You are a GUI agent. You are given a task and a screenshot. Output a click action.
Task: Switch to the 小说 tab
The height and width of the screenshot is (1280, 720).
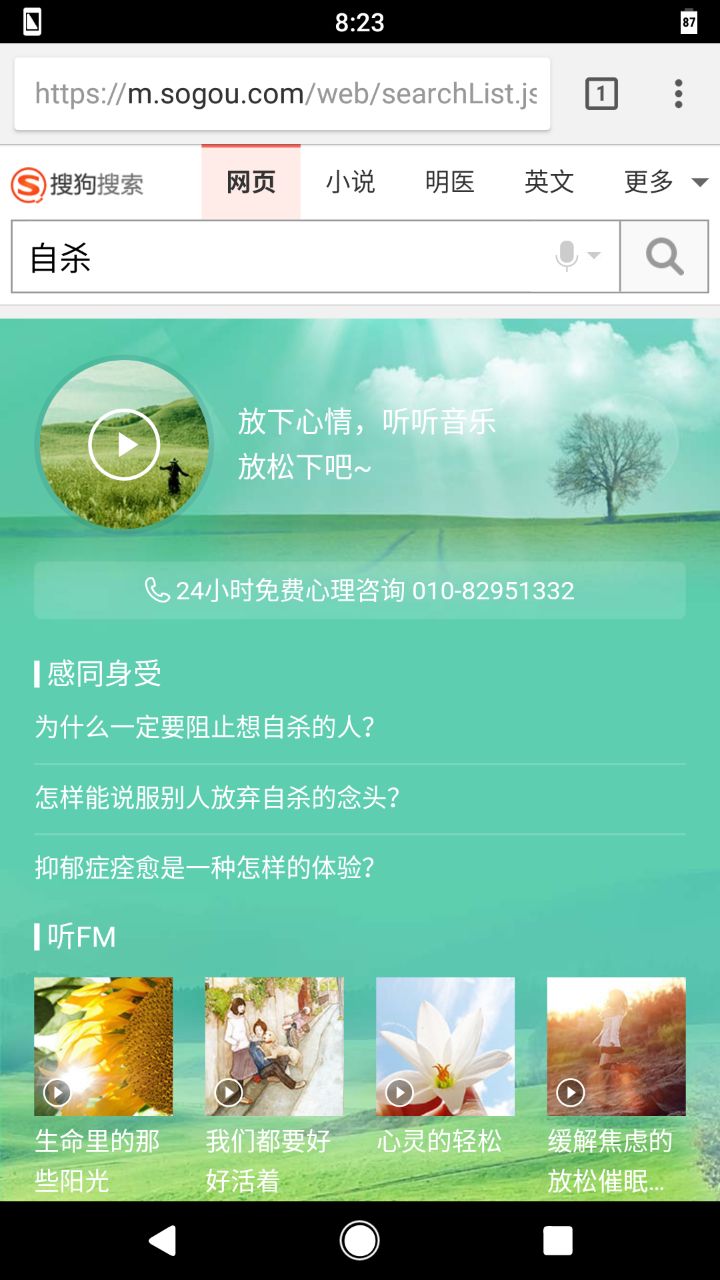pyautogui.click(x=350, y=182)
